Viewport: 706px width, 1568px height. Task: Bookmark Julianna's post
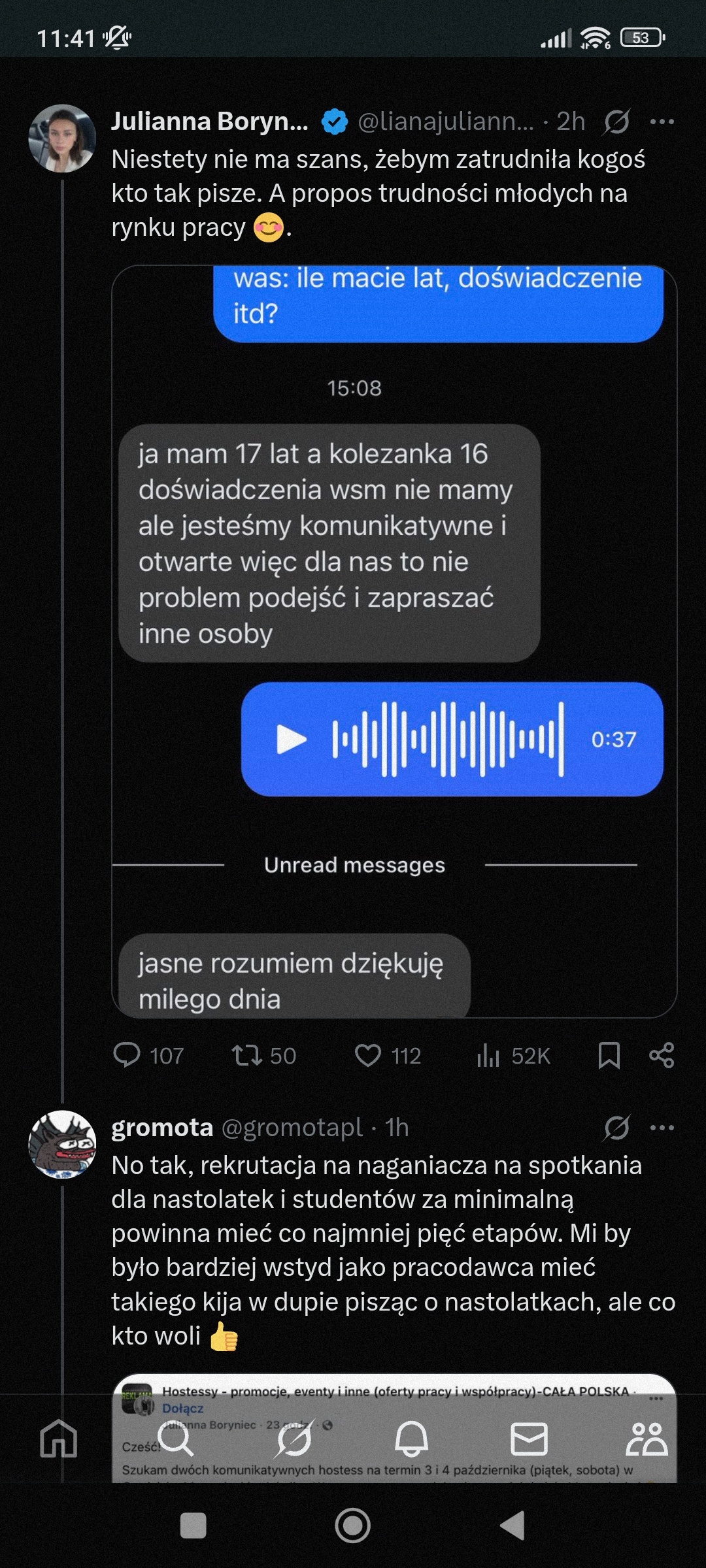609,1055
